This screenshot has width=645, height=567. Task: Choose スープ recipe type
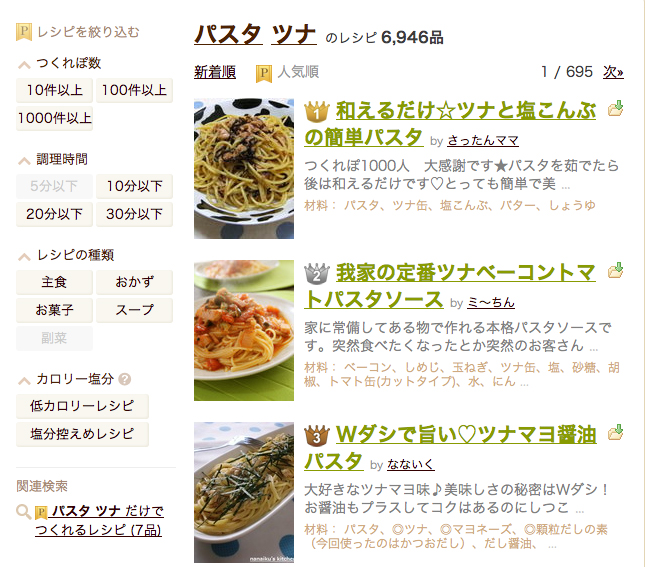(x=134, y=310)
